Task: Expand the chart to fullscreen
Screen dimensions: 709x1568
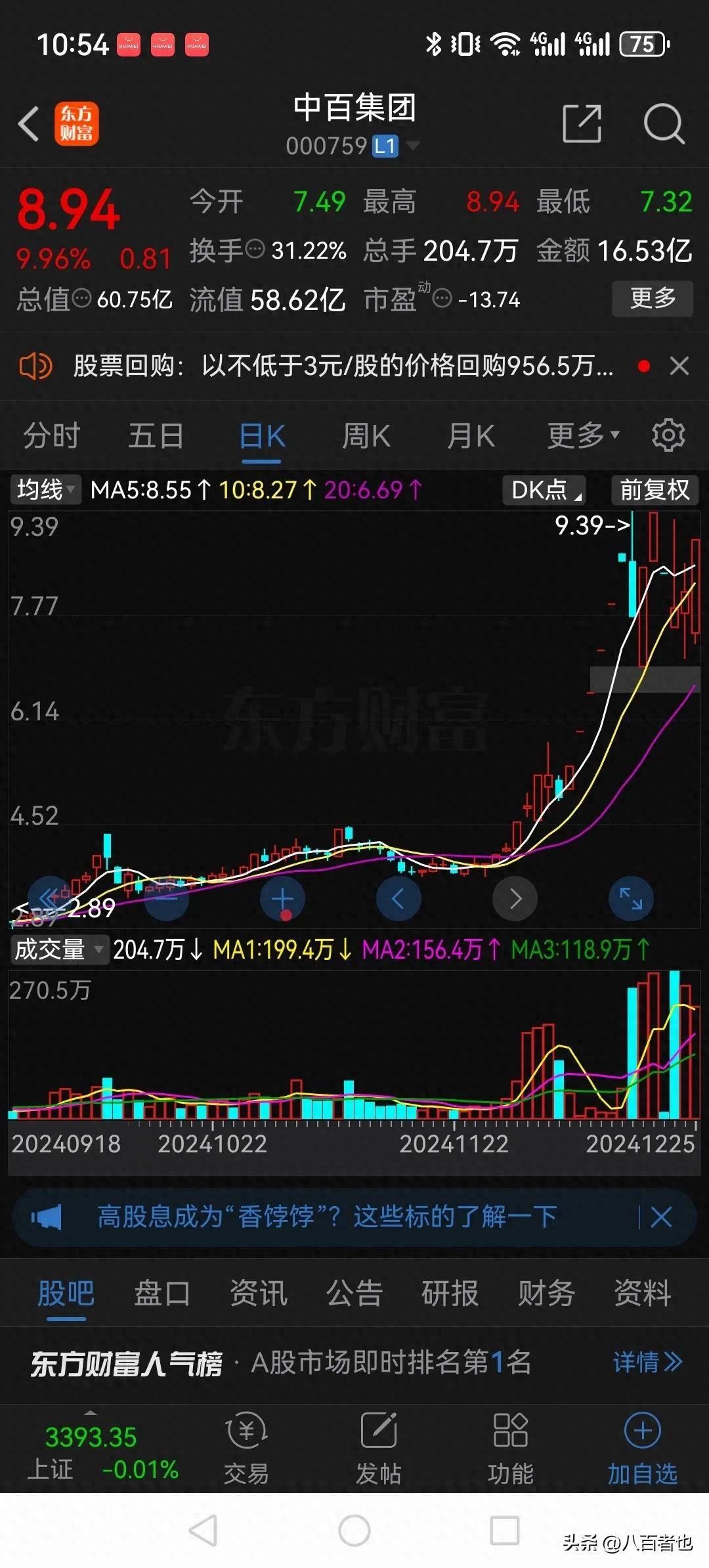Action: point(630,899)
